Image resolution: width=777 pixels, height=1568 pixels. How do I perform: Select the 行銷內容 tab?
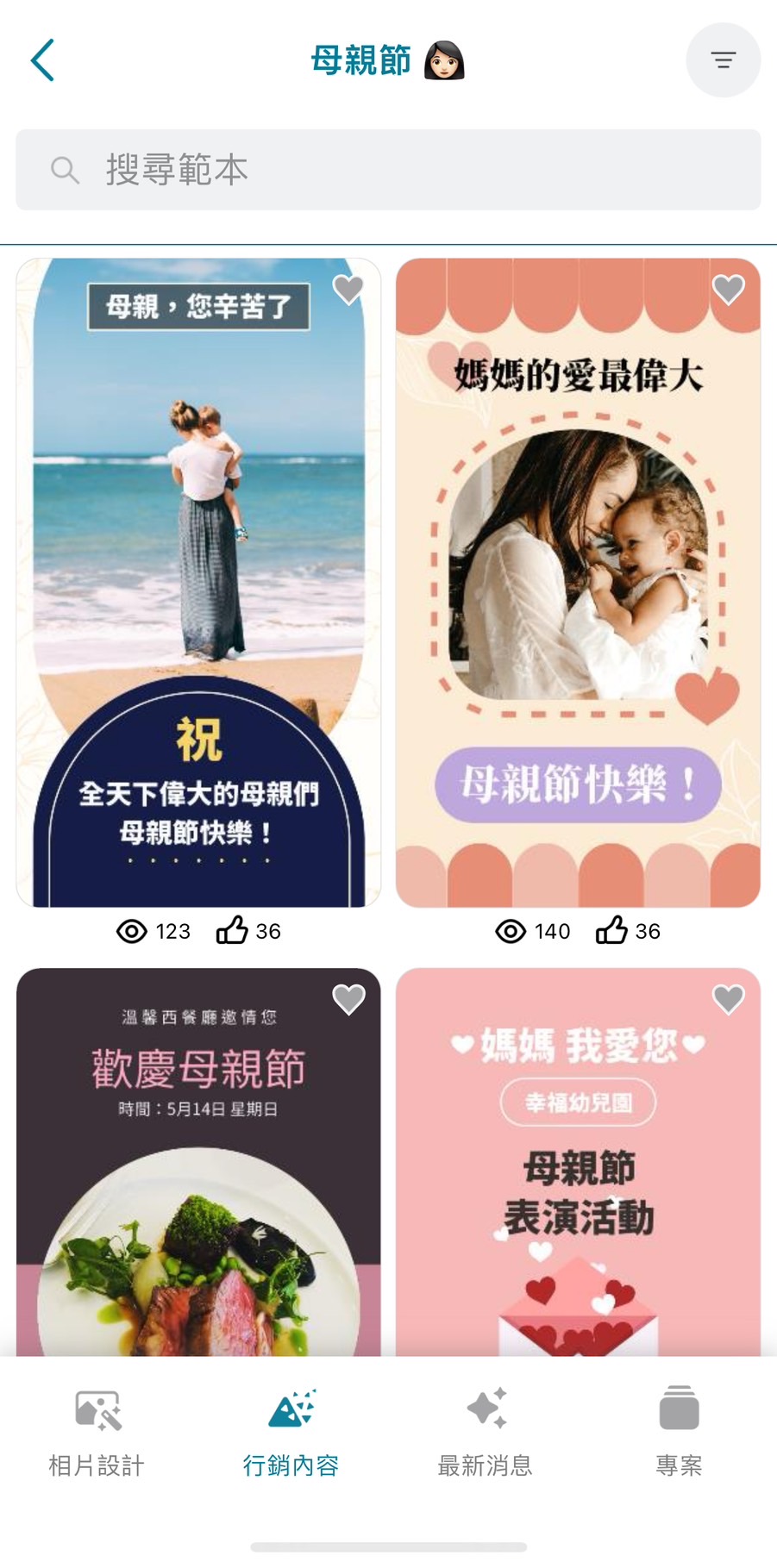(x=291, y=1433)
